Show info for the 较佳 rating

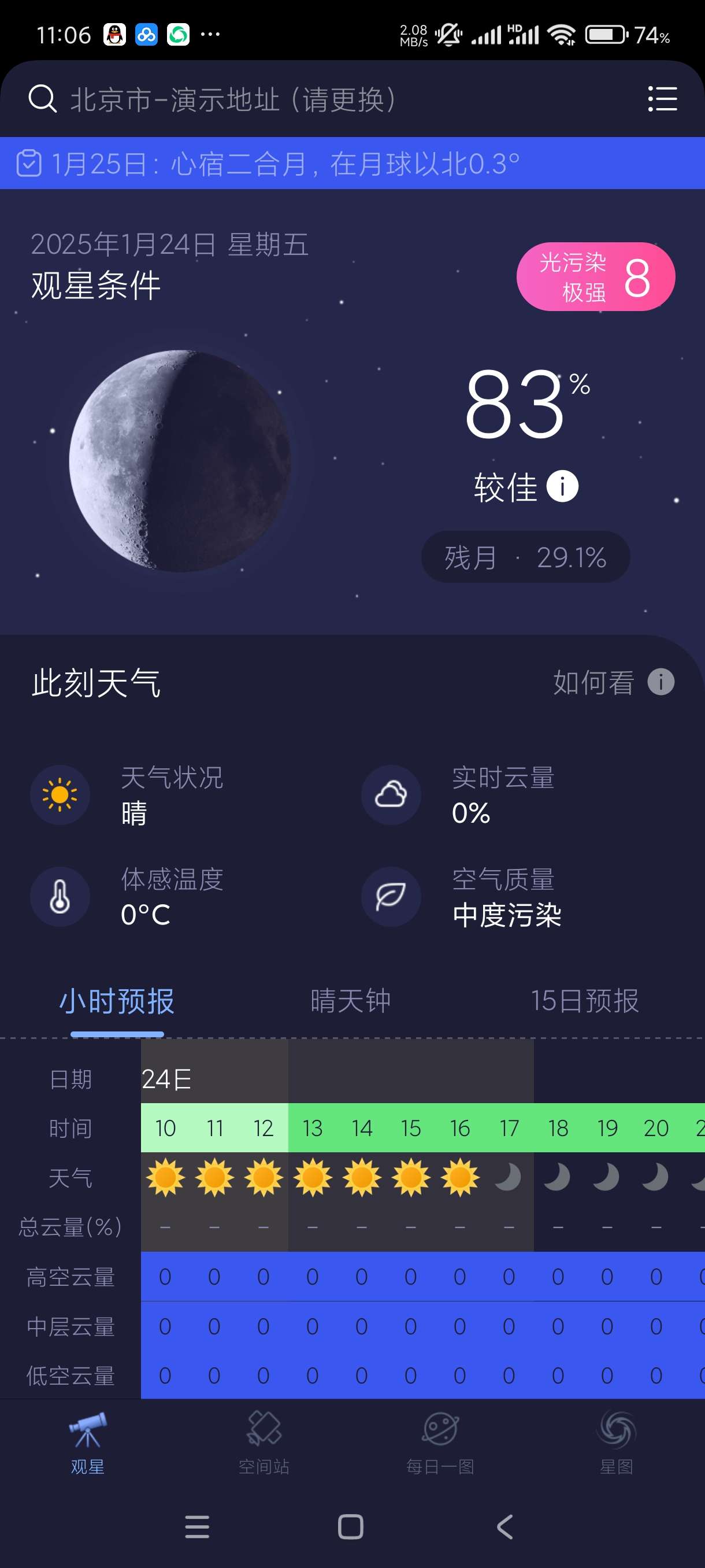click(x=562, y=487)
